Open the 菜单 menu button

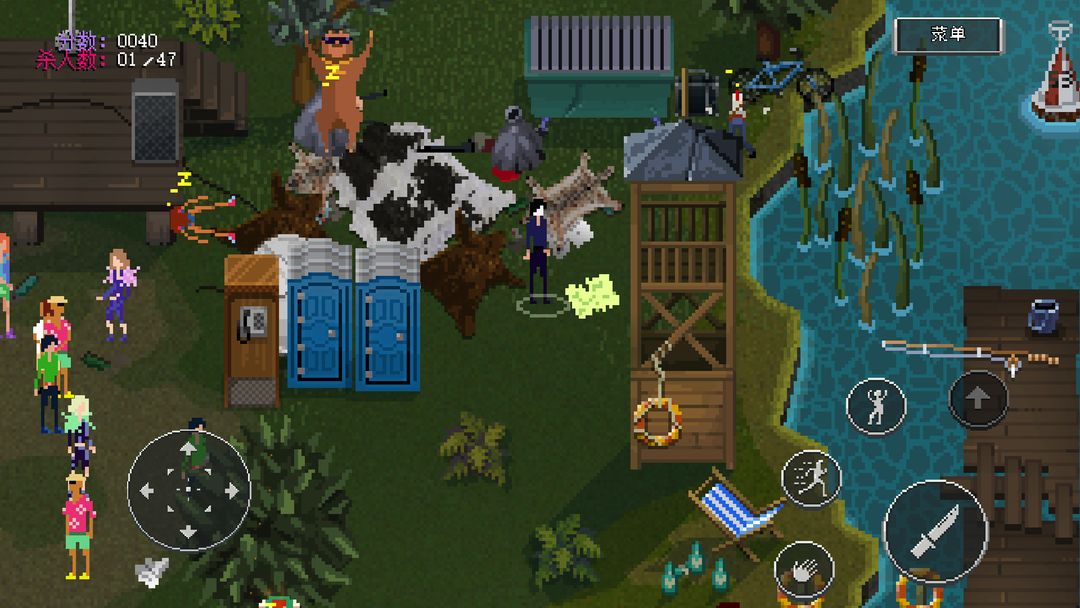pyautogui.click(x=947, y=35)
